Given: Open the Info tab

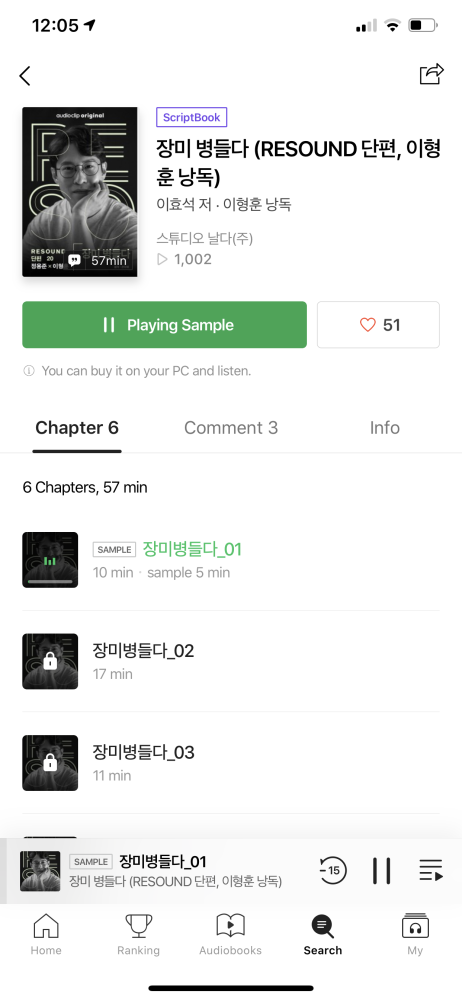Looking at the screenshot, I should pos(385,427).
